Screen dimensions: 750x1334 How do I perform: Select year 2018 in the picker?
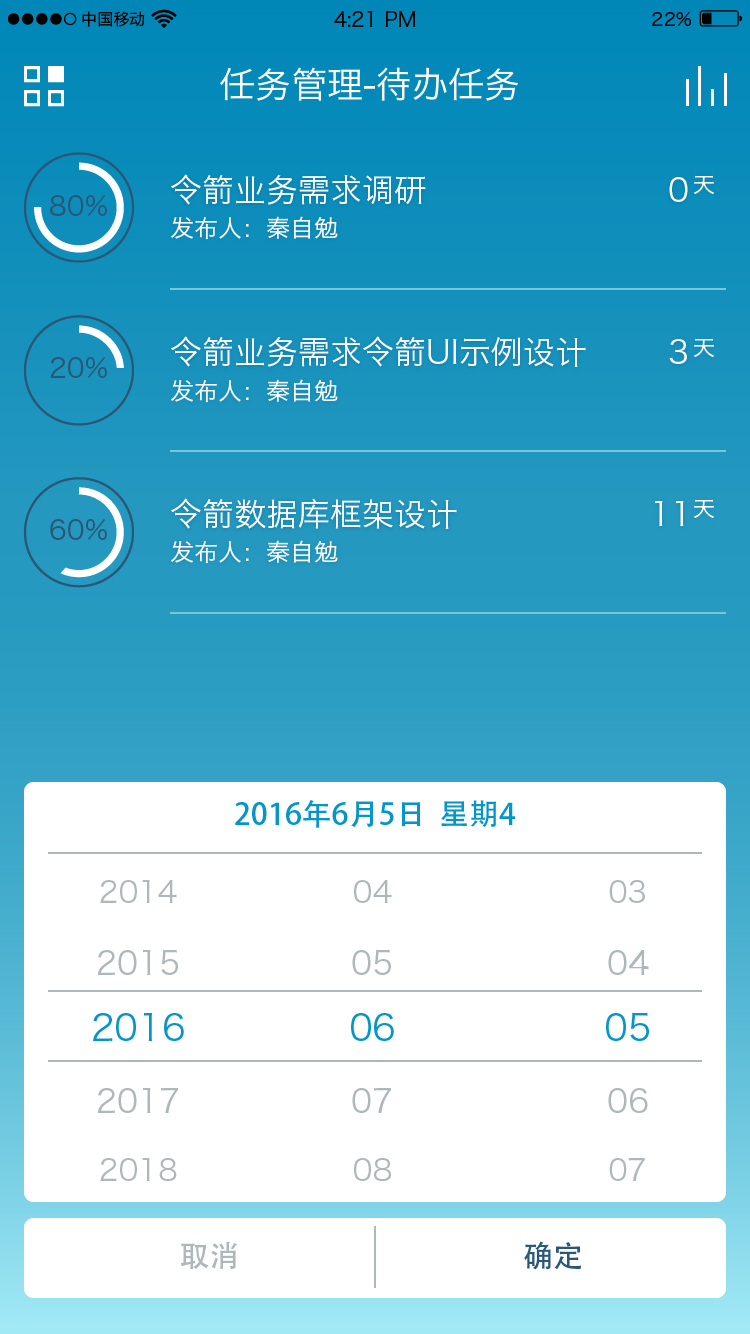coord(138,1170)
